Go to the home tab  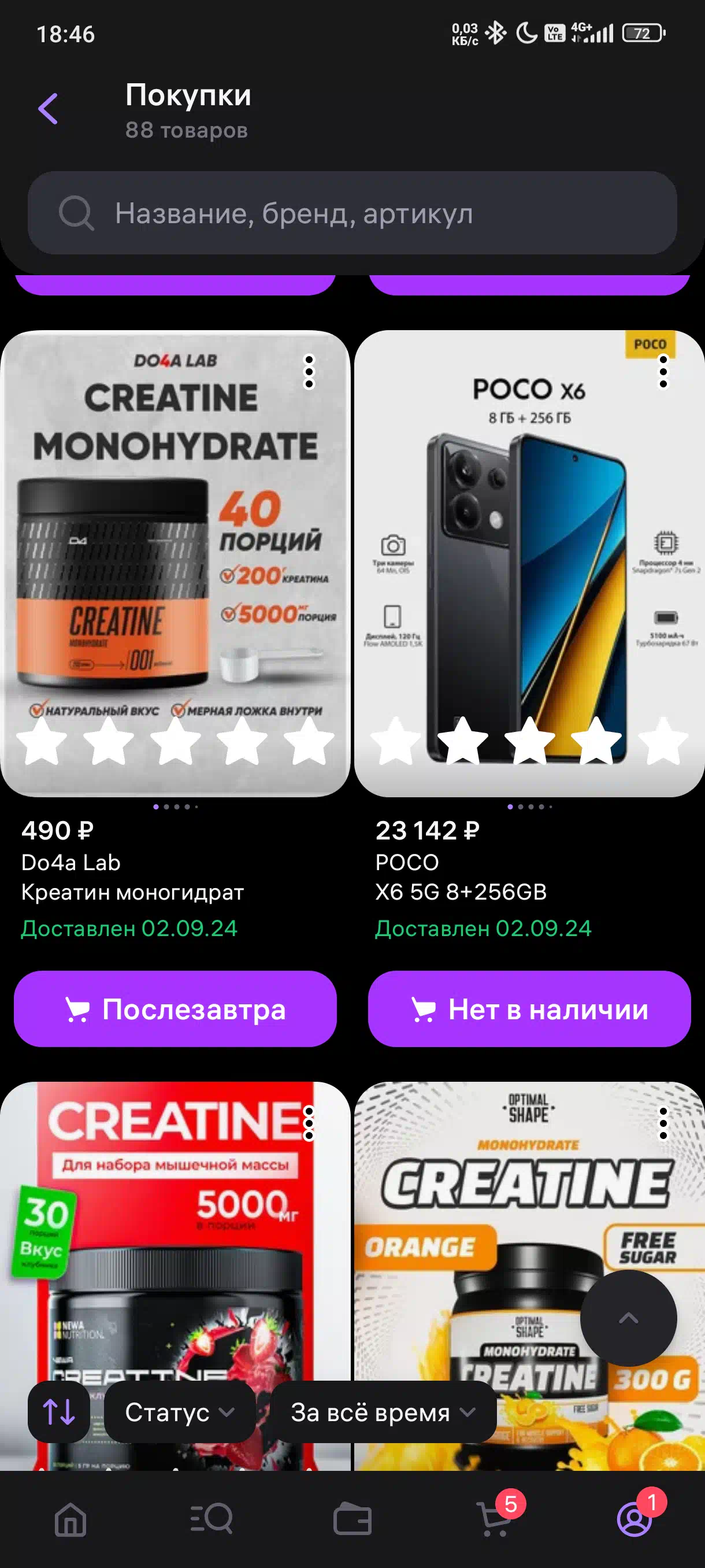pos(70,1519)
